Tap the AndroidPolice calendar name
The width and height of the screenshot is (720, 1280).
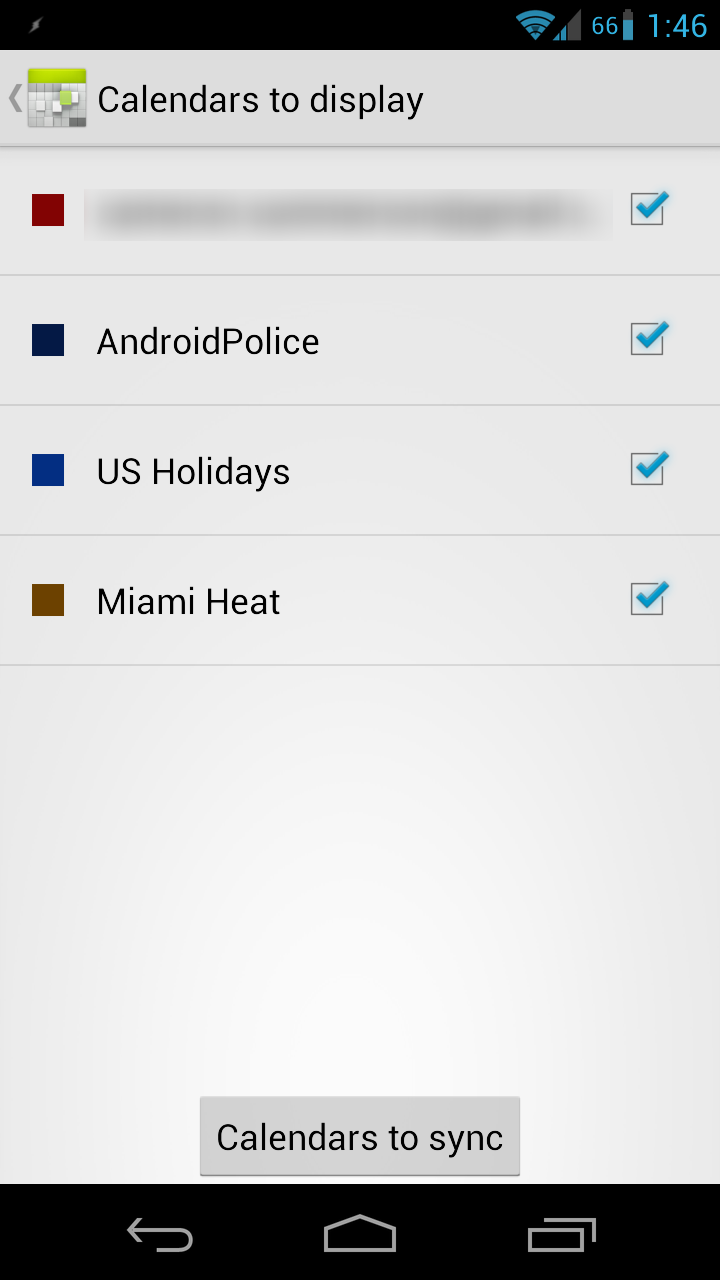click(x=207, y=341)
